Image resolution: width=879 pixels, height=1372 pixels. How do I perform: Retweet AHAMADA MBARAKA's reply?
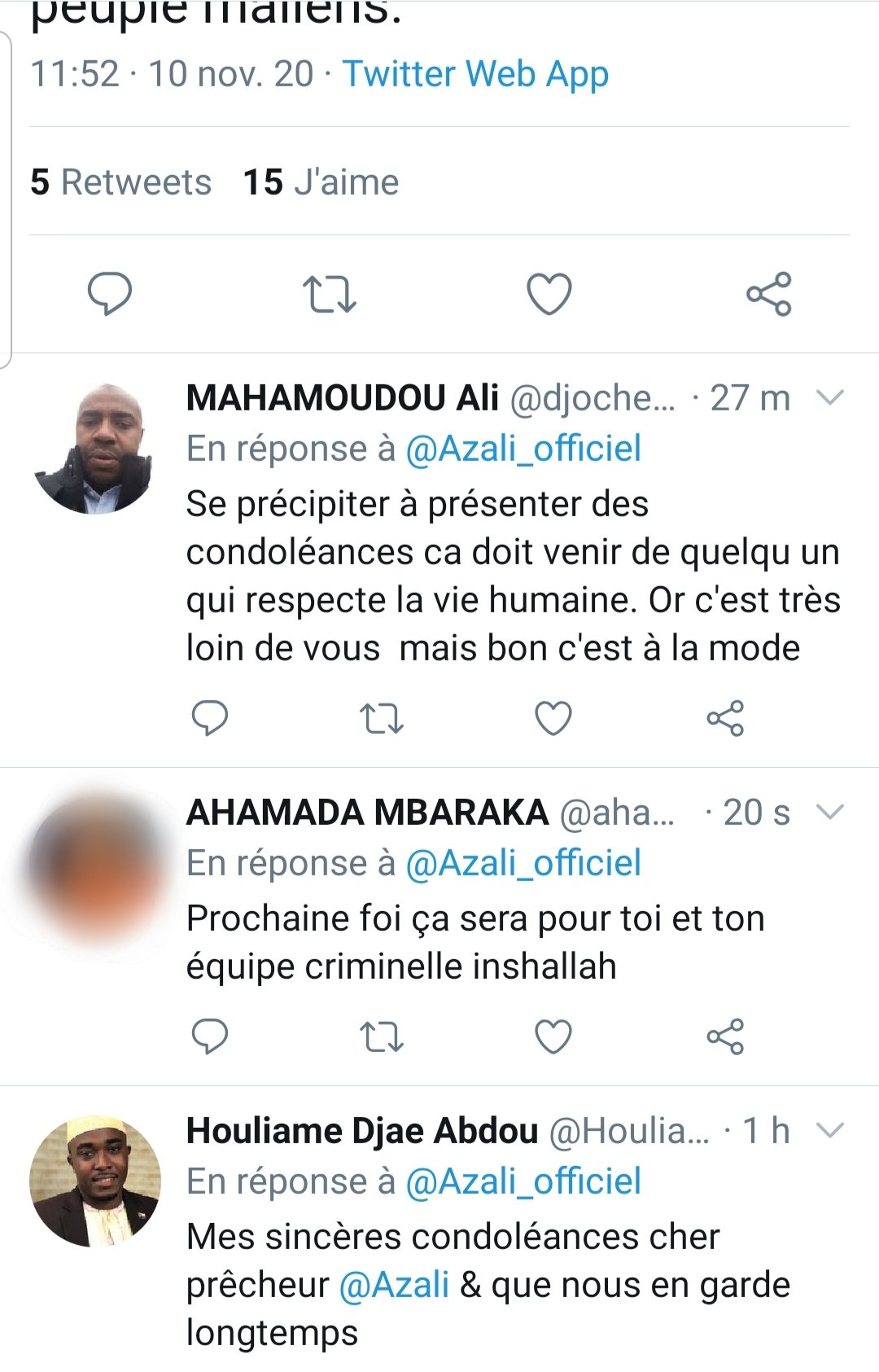point(382,1037)
